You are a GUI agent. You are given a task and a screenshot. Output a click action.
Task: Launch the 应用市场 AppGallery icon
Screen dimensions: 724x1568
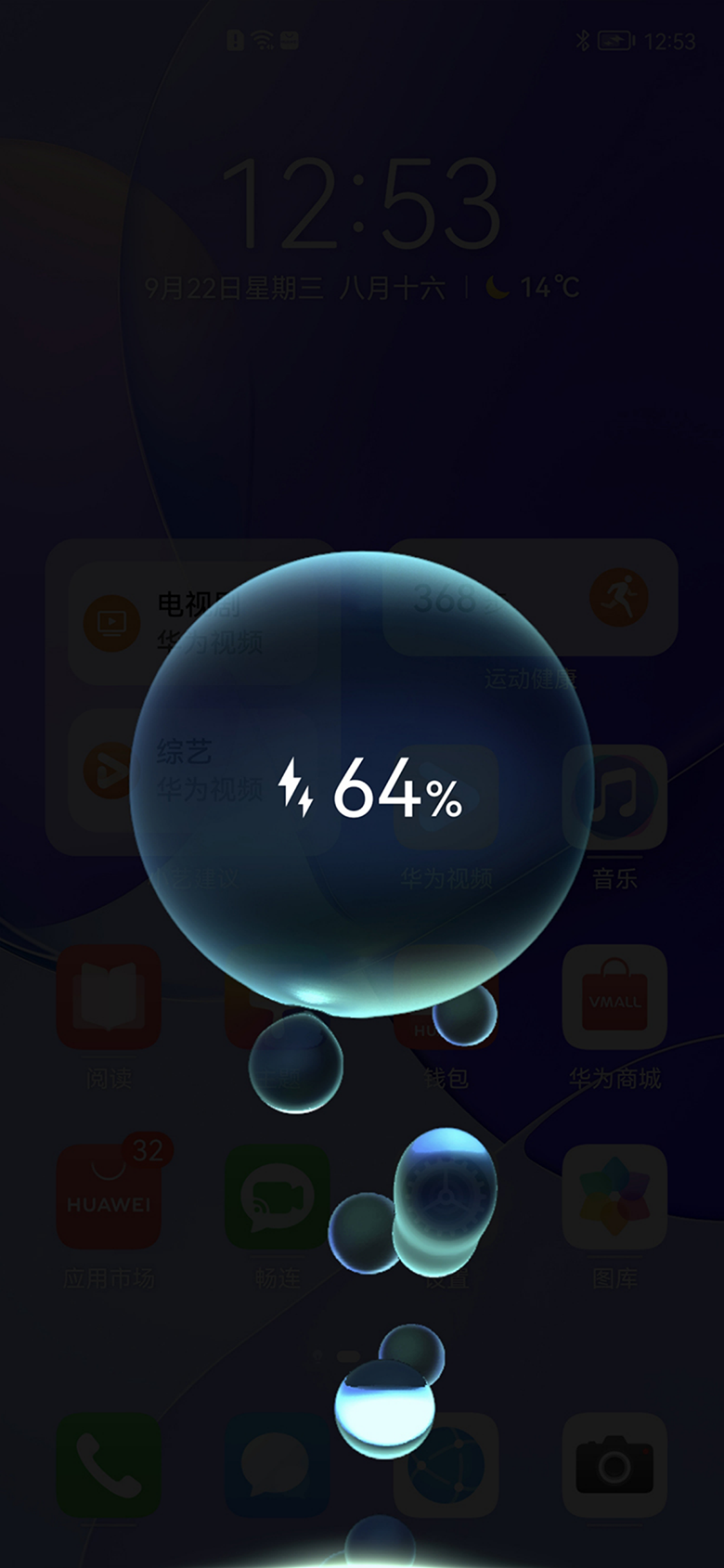[x=109, y=1198]
